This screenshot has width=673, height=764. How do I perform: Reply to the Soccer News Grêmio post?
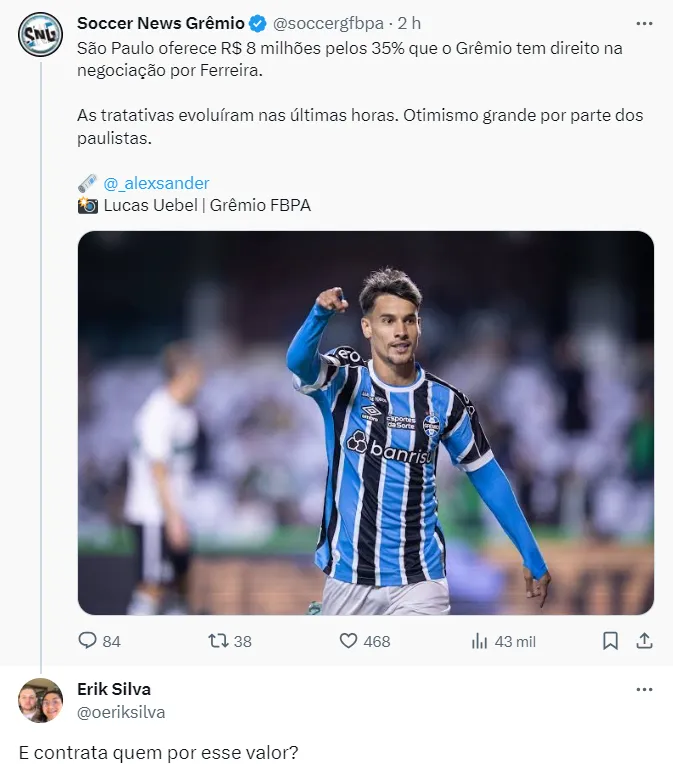(x=99, y=641)
